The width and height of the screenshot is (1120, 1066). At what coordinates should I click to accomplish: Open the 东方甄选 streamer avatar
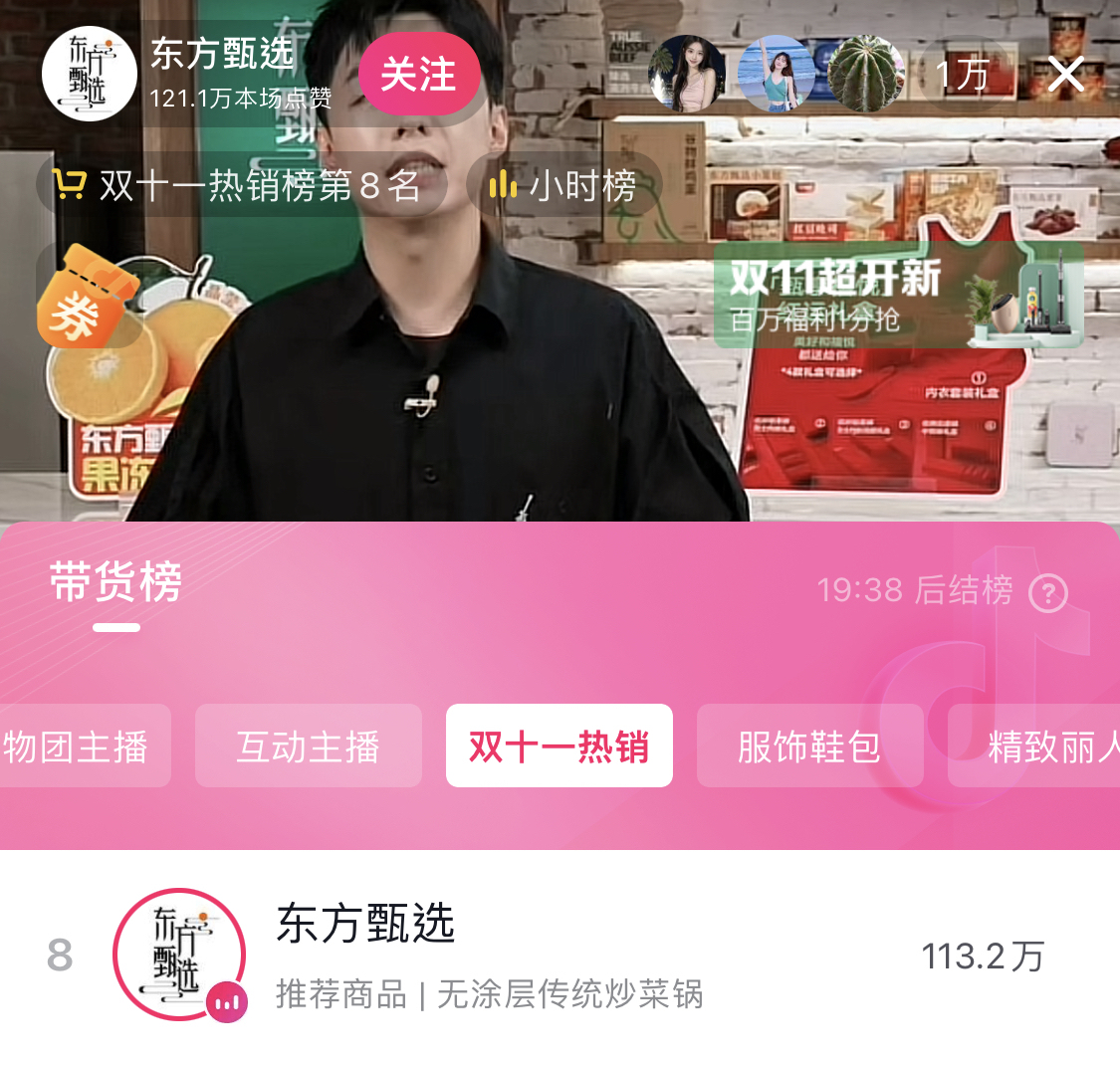click(89, 75)
